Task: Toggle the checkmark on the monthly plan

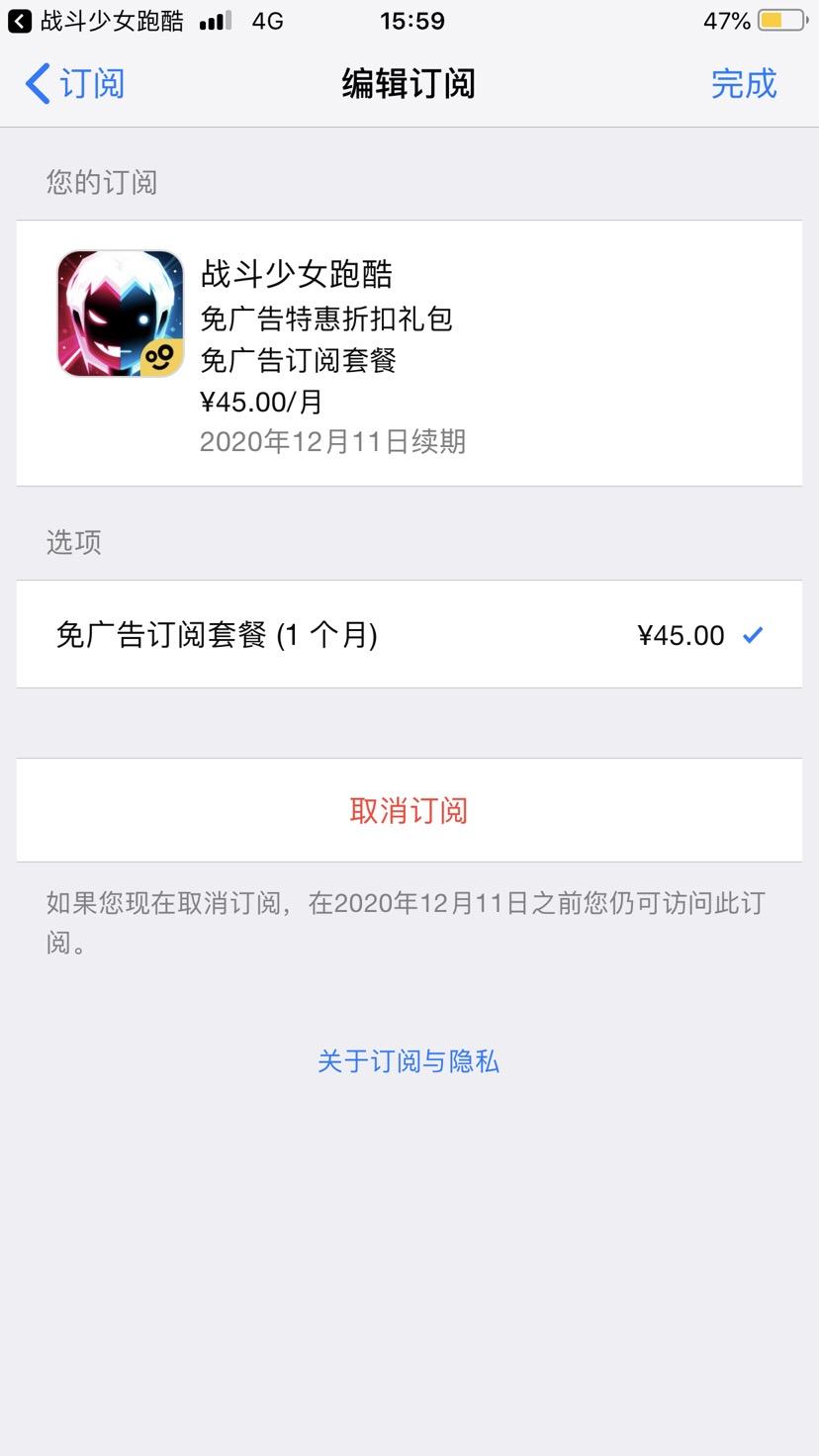Action: pyautogui.click(x=754, y=635)
